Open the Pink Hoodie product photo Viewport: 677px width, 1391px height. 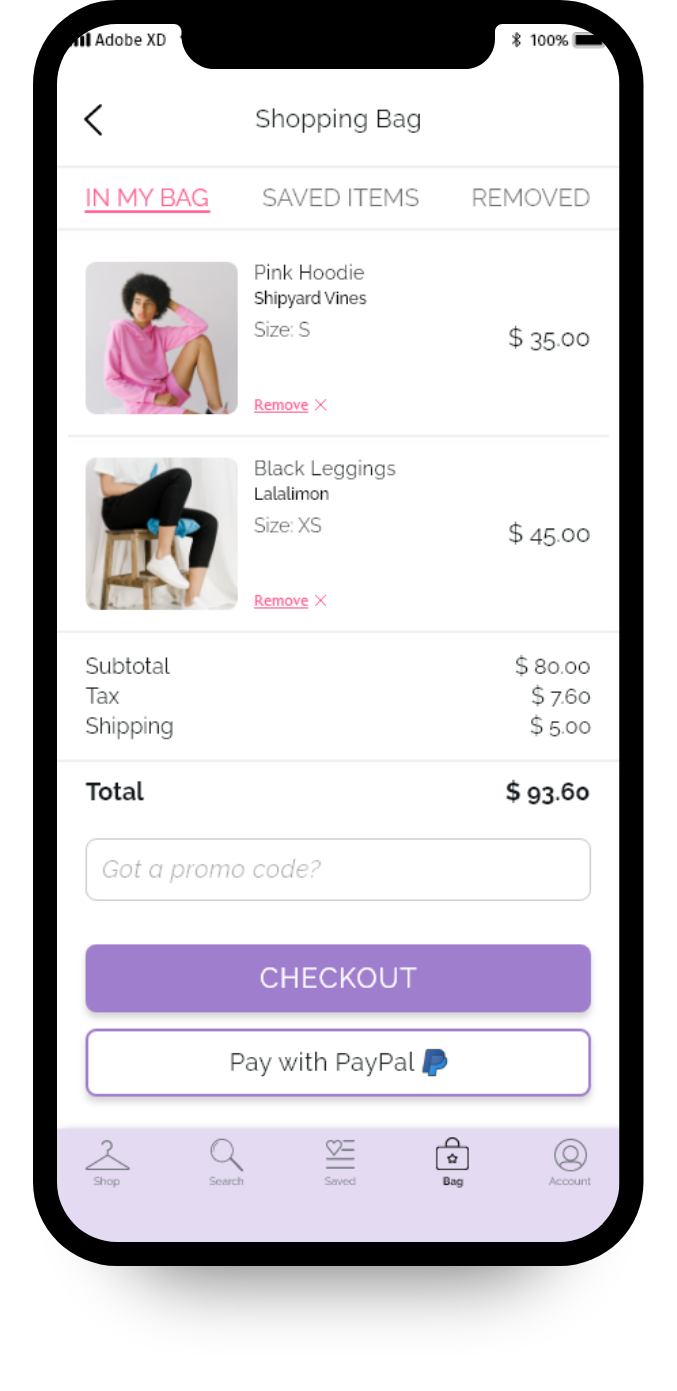point(162,338)
